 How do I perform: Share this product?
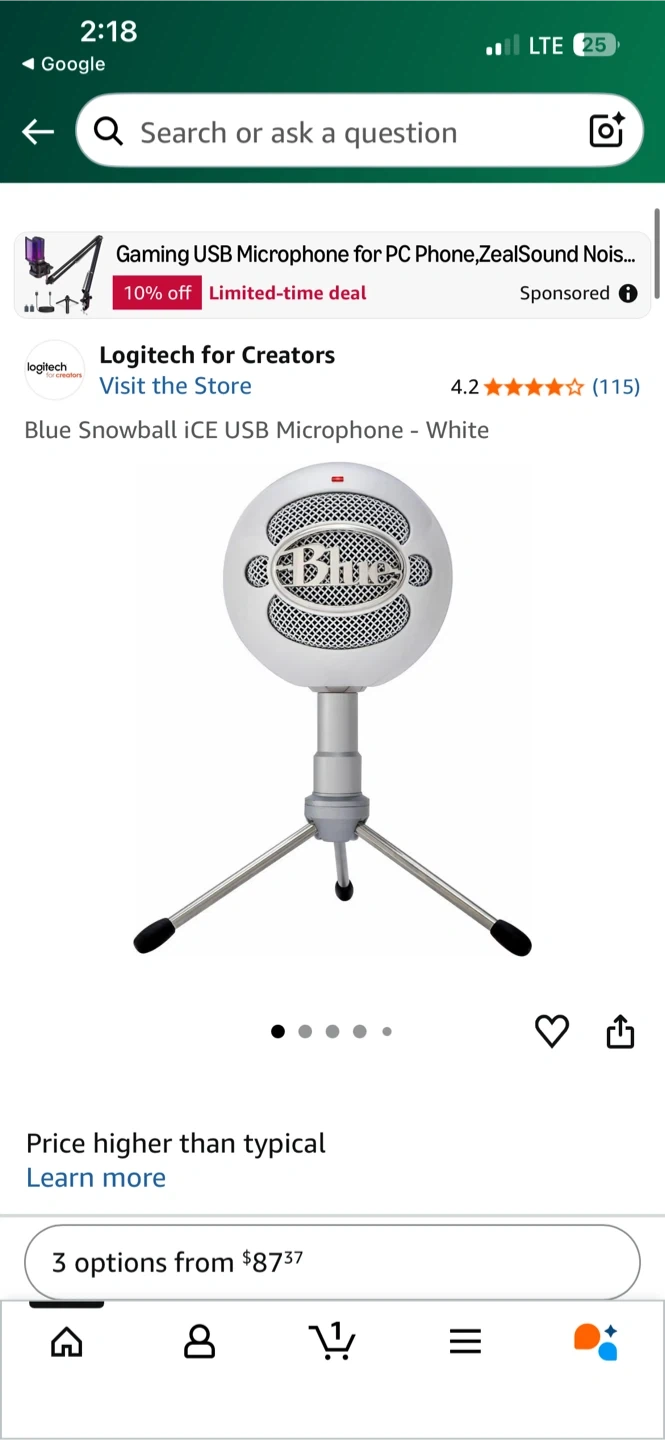tap(620, 1031)
